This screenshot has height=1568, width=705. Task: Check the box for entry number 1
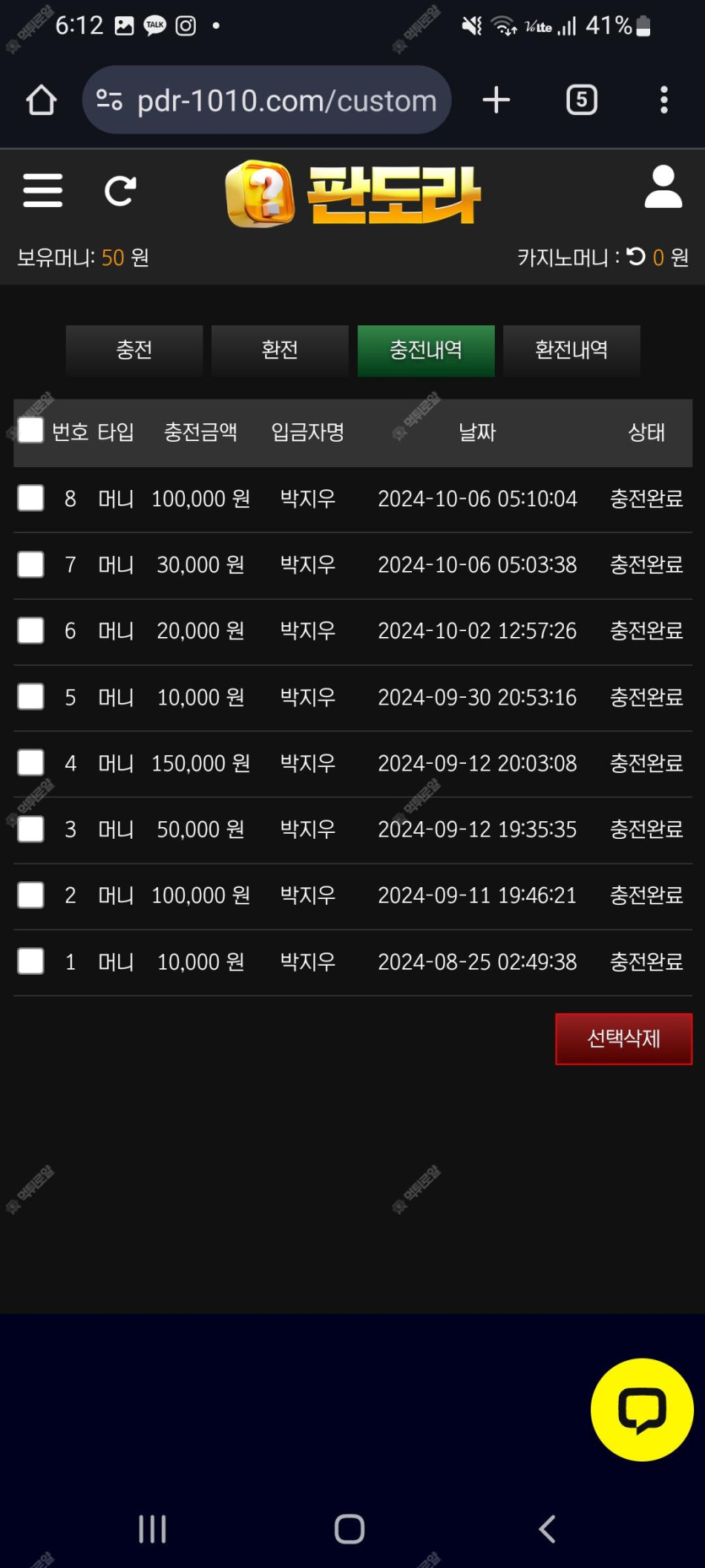31,961
